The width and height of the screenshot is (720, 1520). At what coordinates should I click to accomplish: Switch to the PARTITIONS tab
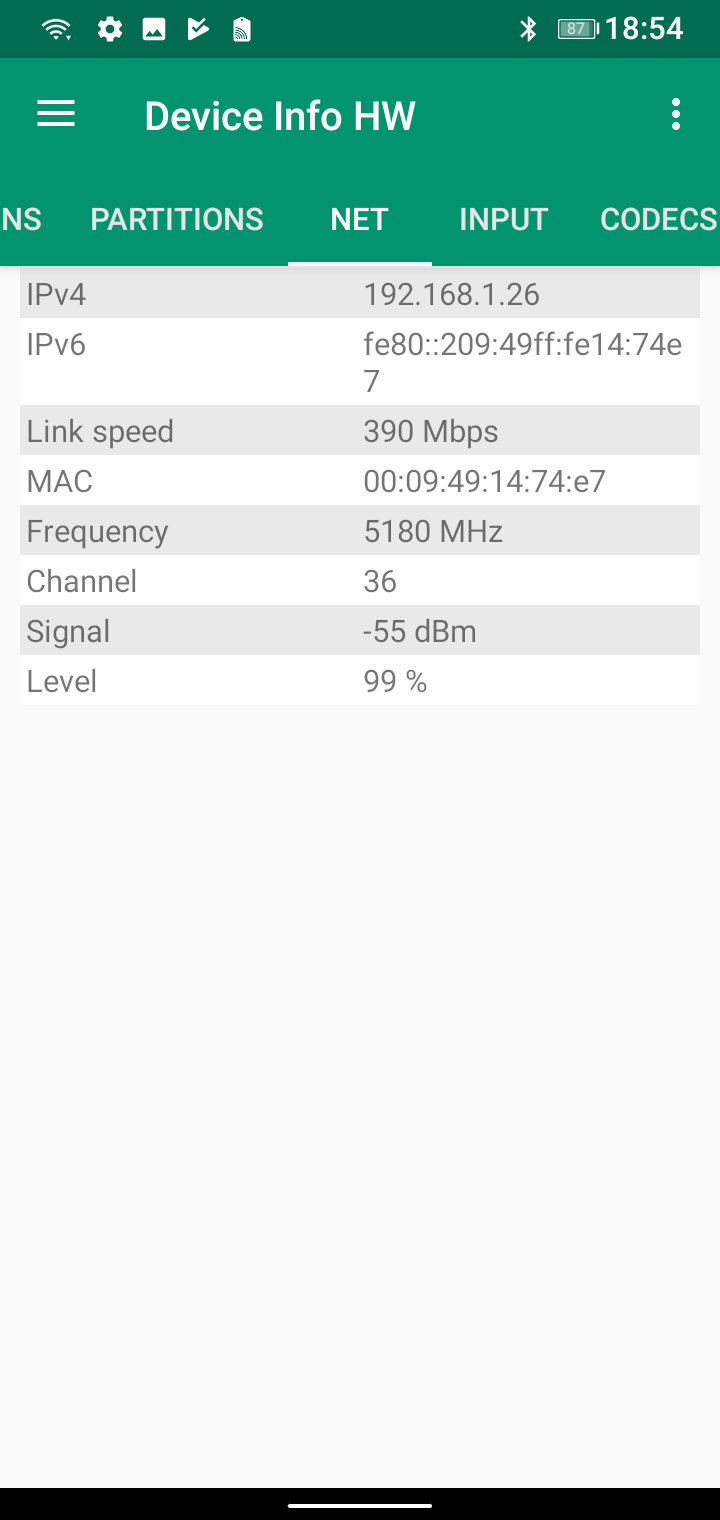point(177,220)
